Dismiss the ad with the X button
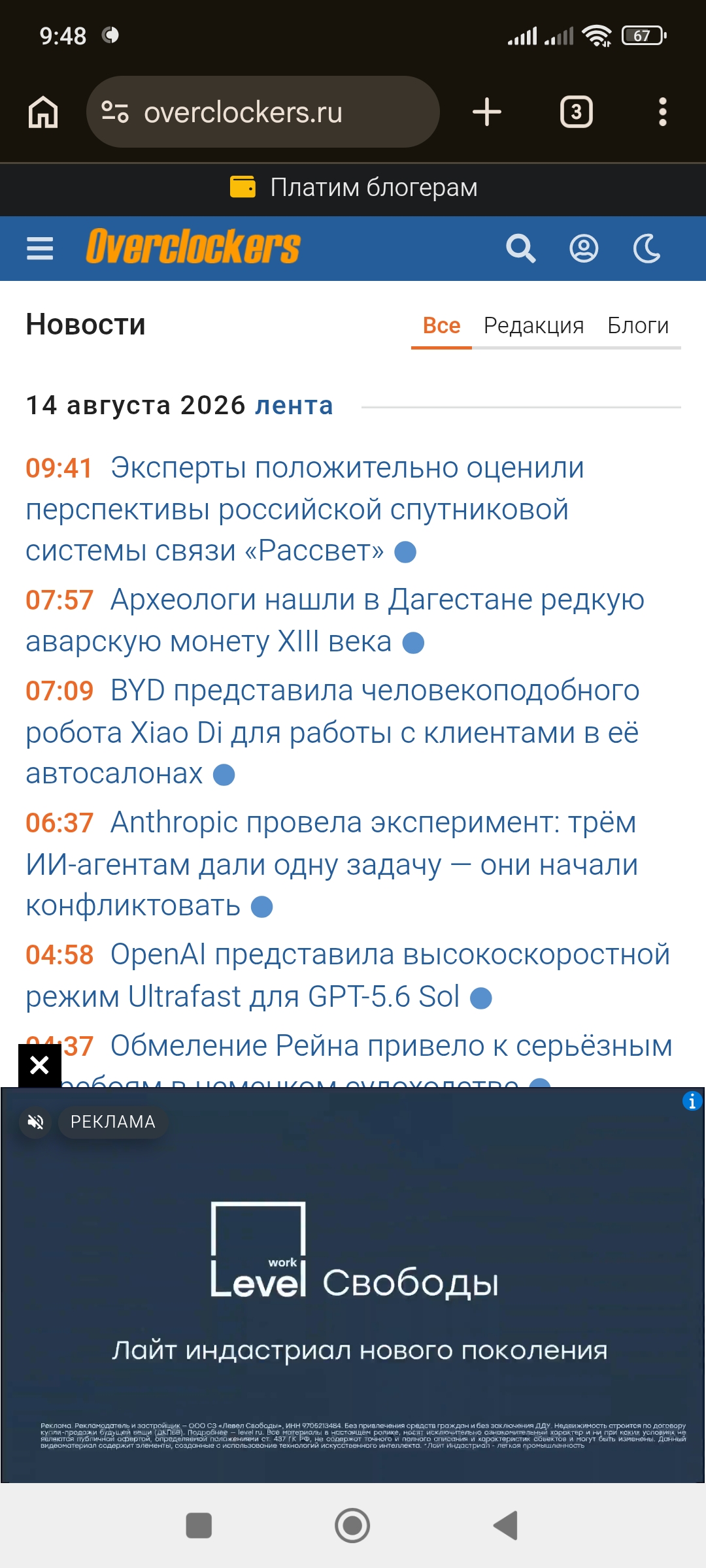Screen dimensions: 706x1568 (x=40, y=1066)
